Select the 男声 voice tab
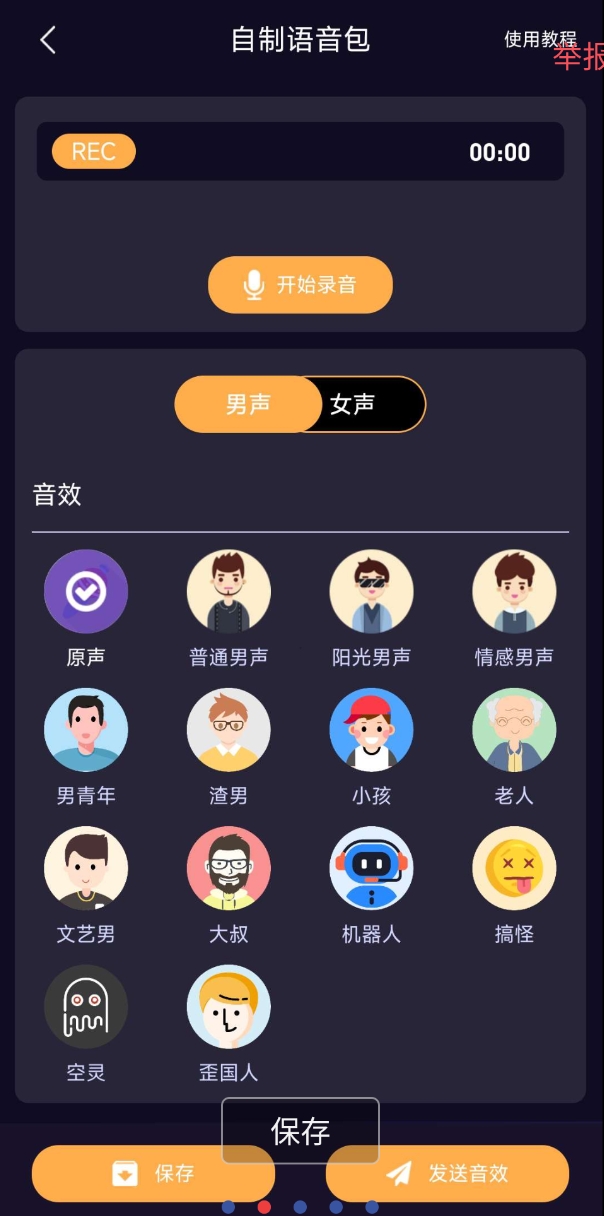This screenshot has height=1216, width=604. [x=247, y=404]
